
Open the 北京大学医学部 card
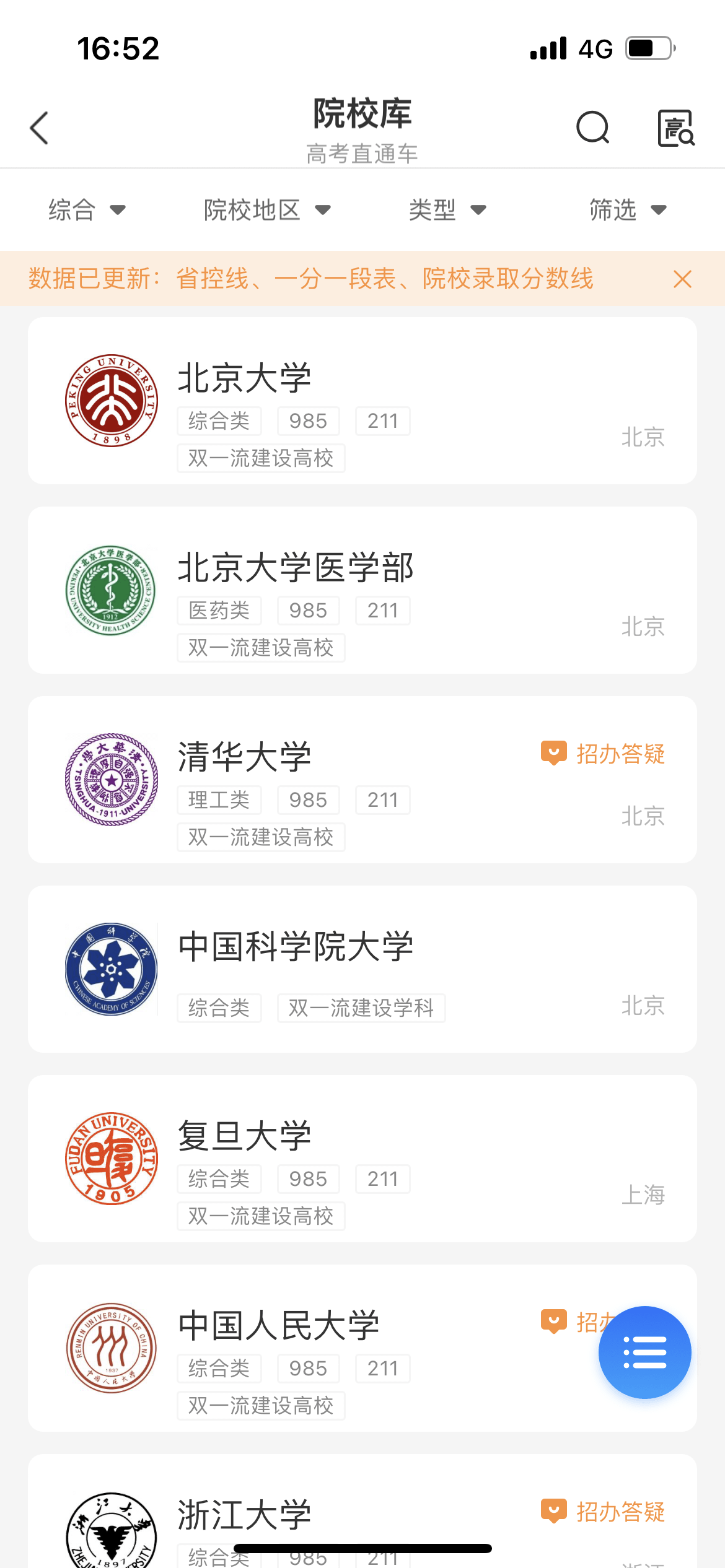(362, 590)
